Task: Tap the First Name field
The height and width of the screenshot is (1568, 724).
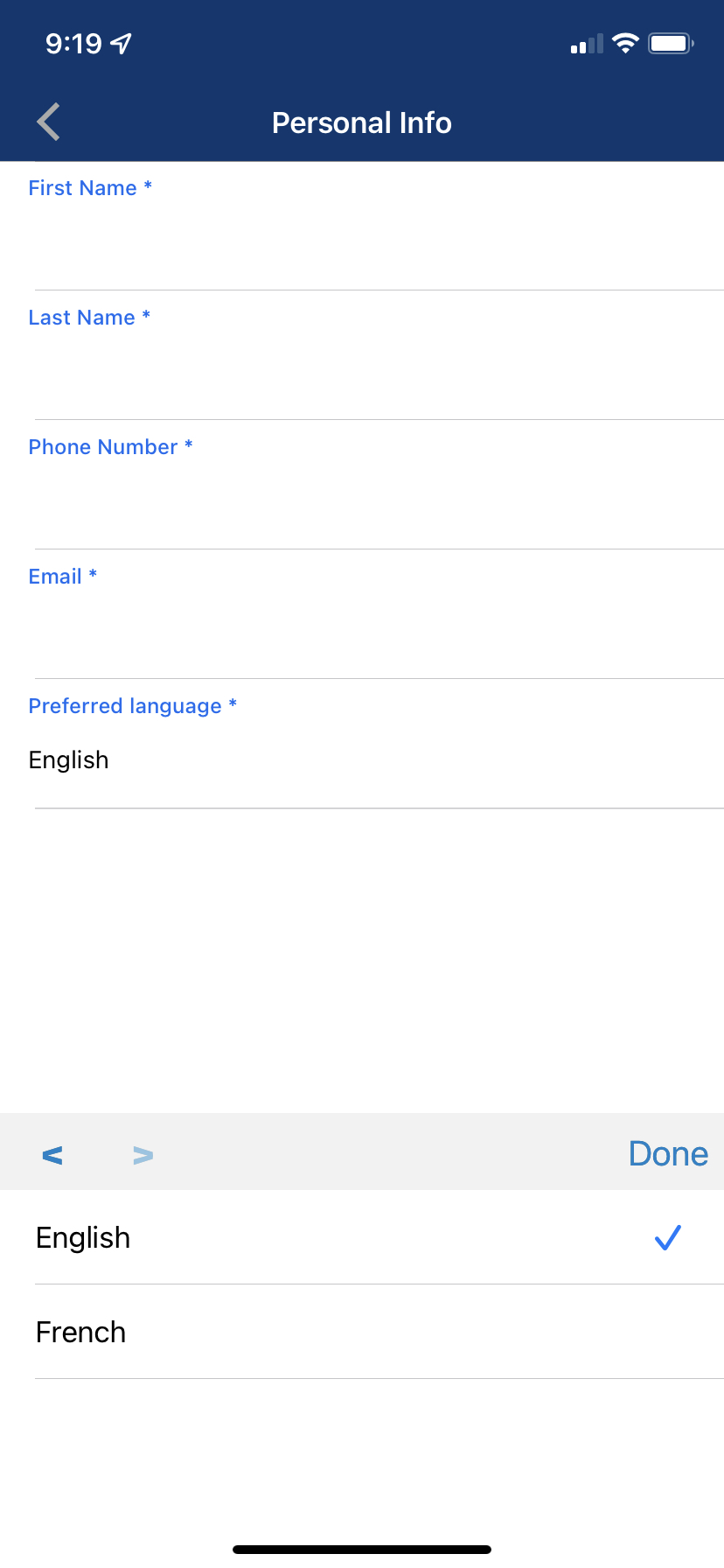Action: click(362, 226)
